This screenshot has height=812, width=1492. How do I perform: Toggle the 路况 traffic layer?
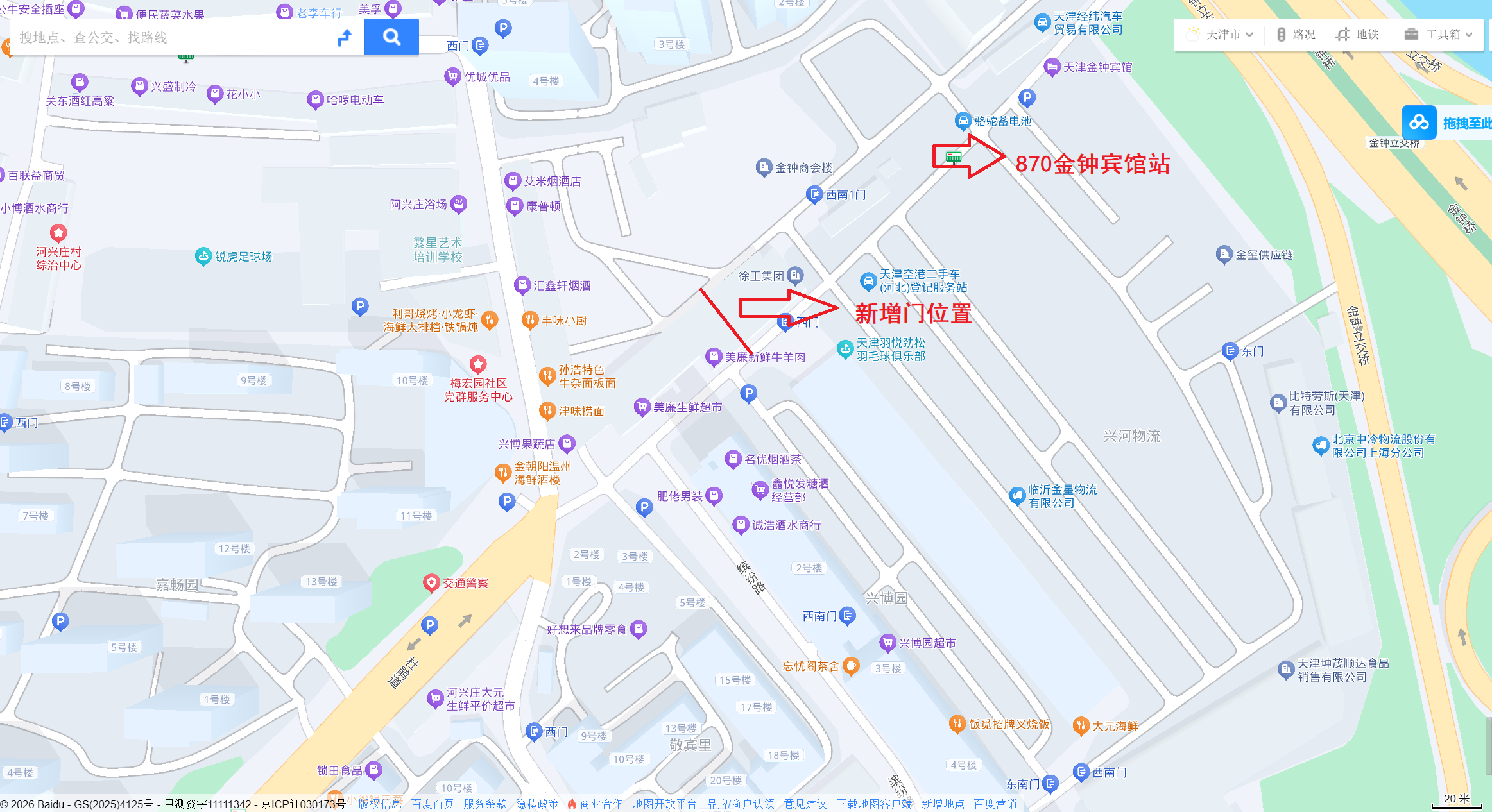pyautogui.click(x=1296, y=35)
